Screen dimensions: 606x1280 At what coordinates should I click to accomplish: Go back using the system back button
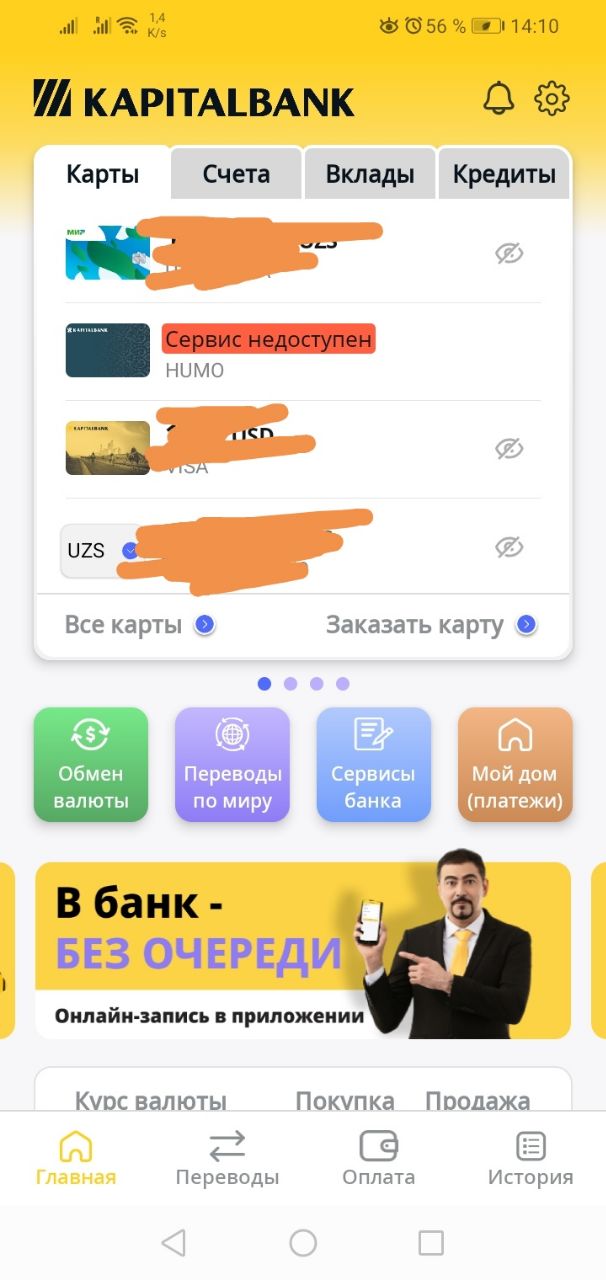pyautogui.click(x=174, y=1242)
